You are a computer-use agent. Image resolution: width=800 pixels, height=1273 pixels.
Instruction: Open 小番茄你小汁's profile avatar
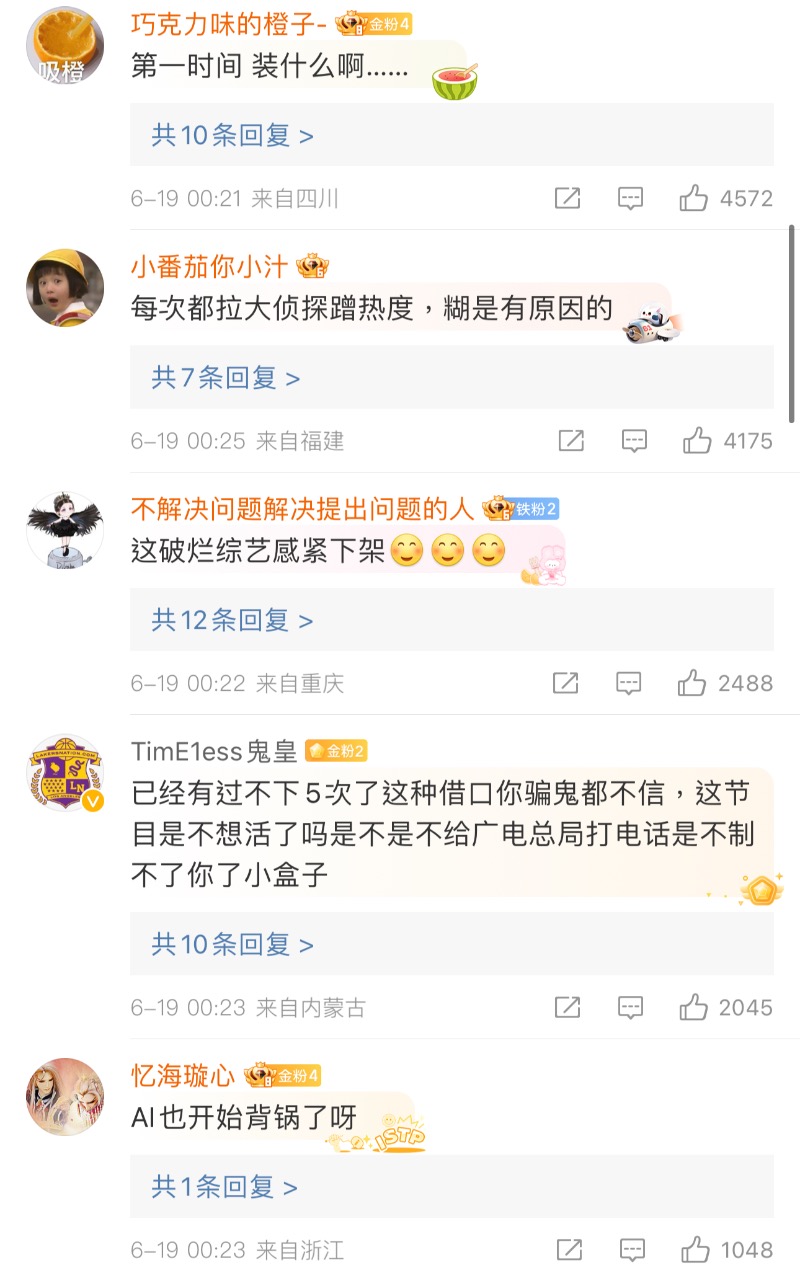point(65,288)
